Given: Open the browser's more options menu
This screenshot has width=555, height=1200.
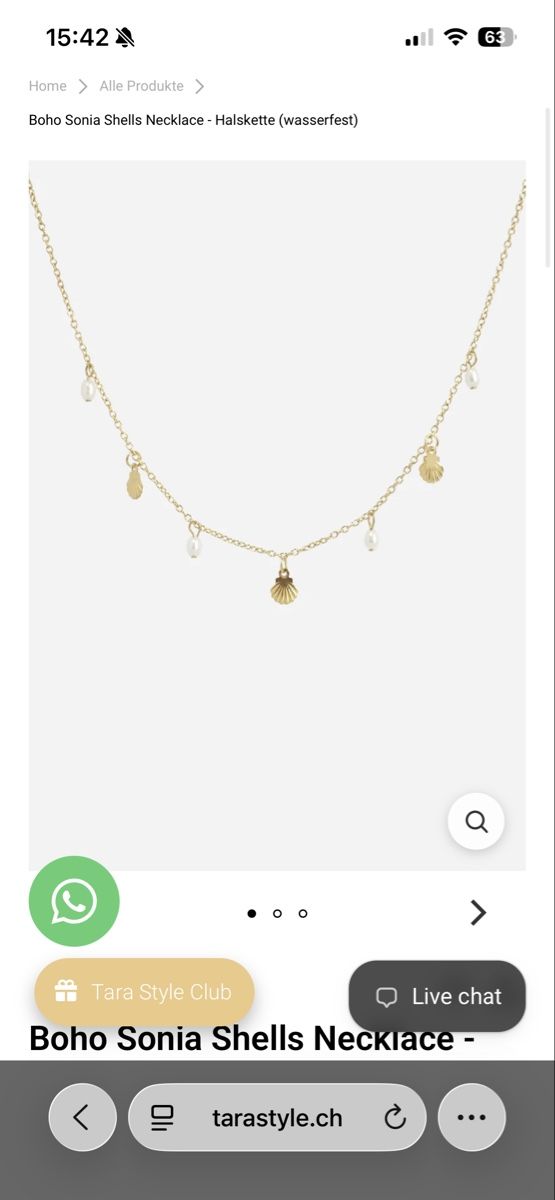Looking at the screenshot, I should pos(472,1117).
